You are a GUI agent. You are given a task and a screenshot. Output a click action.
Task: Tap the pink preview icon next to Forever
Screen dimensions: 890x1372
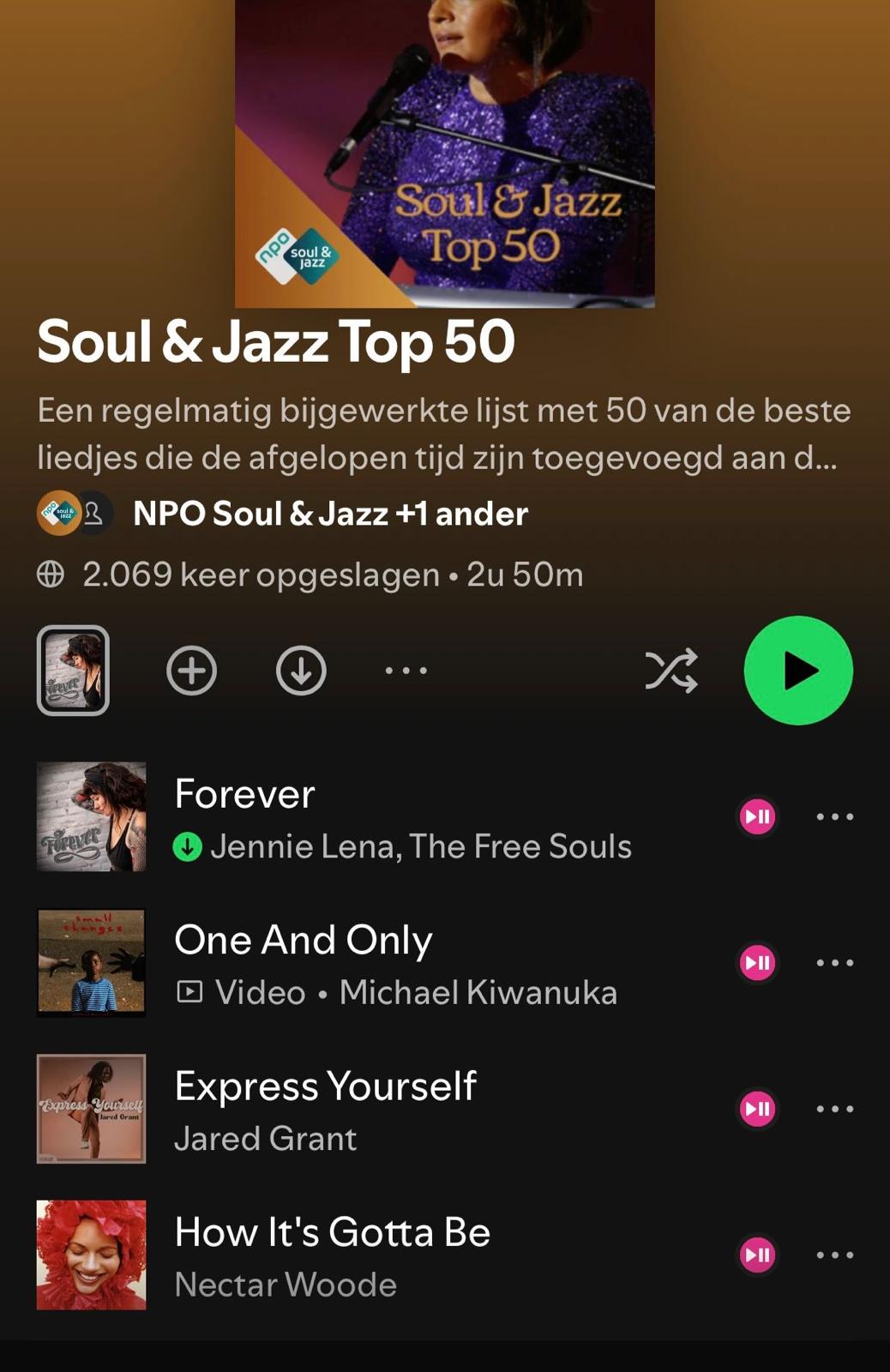point(757,816)
